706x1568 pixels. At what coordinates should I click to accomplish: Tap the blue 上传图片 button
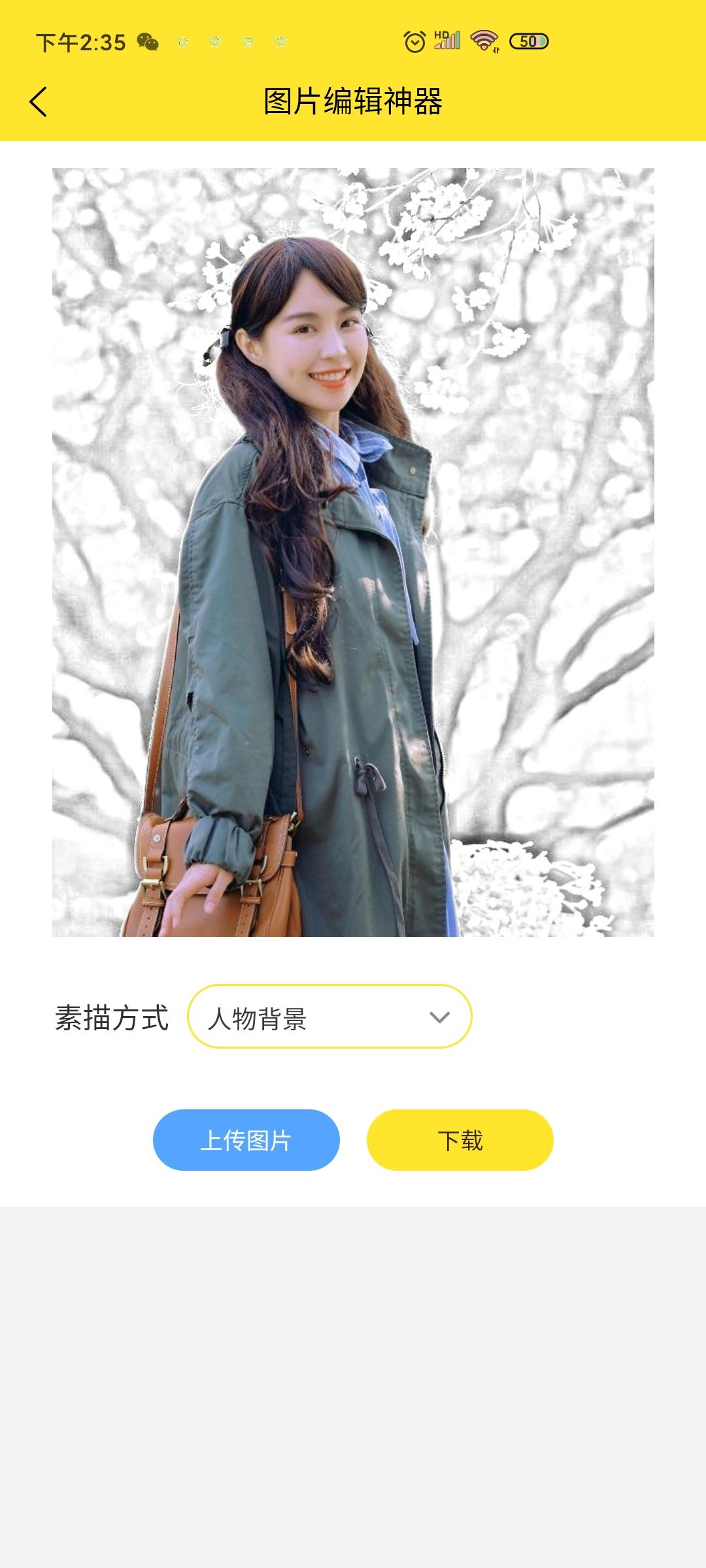[246, 1140]
